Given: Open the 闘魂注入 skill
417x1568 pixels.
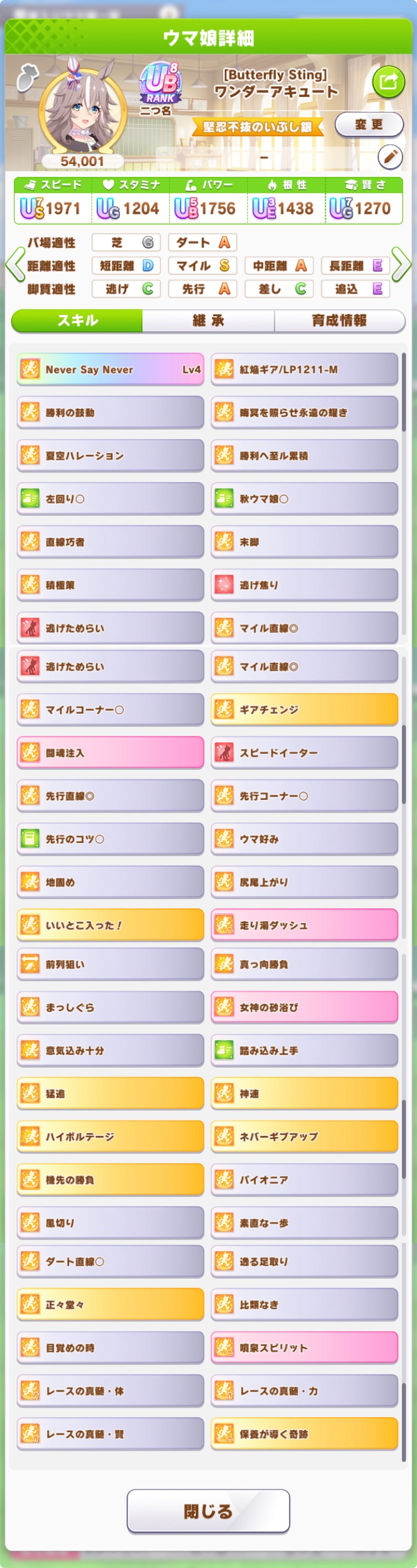Looking at the screenshot, I should [x=110, y=753].
